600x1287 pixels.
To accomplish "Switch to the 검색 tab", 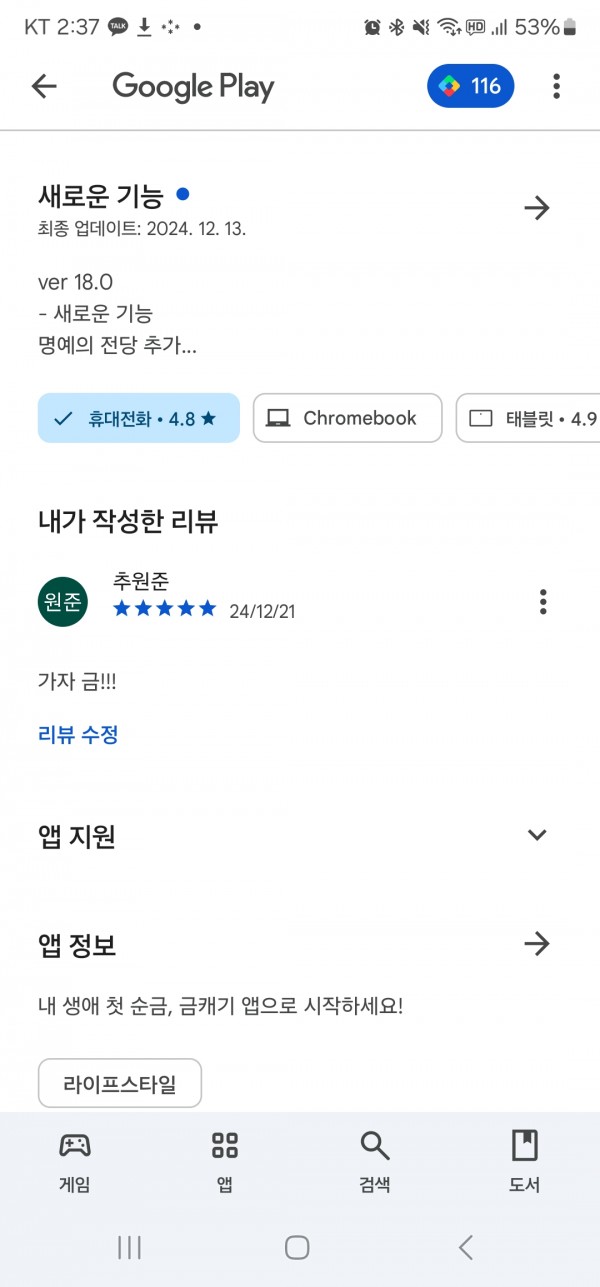I will click(375, 1162).
